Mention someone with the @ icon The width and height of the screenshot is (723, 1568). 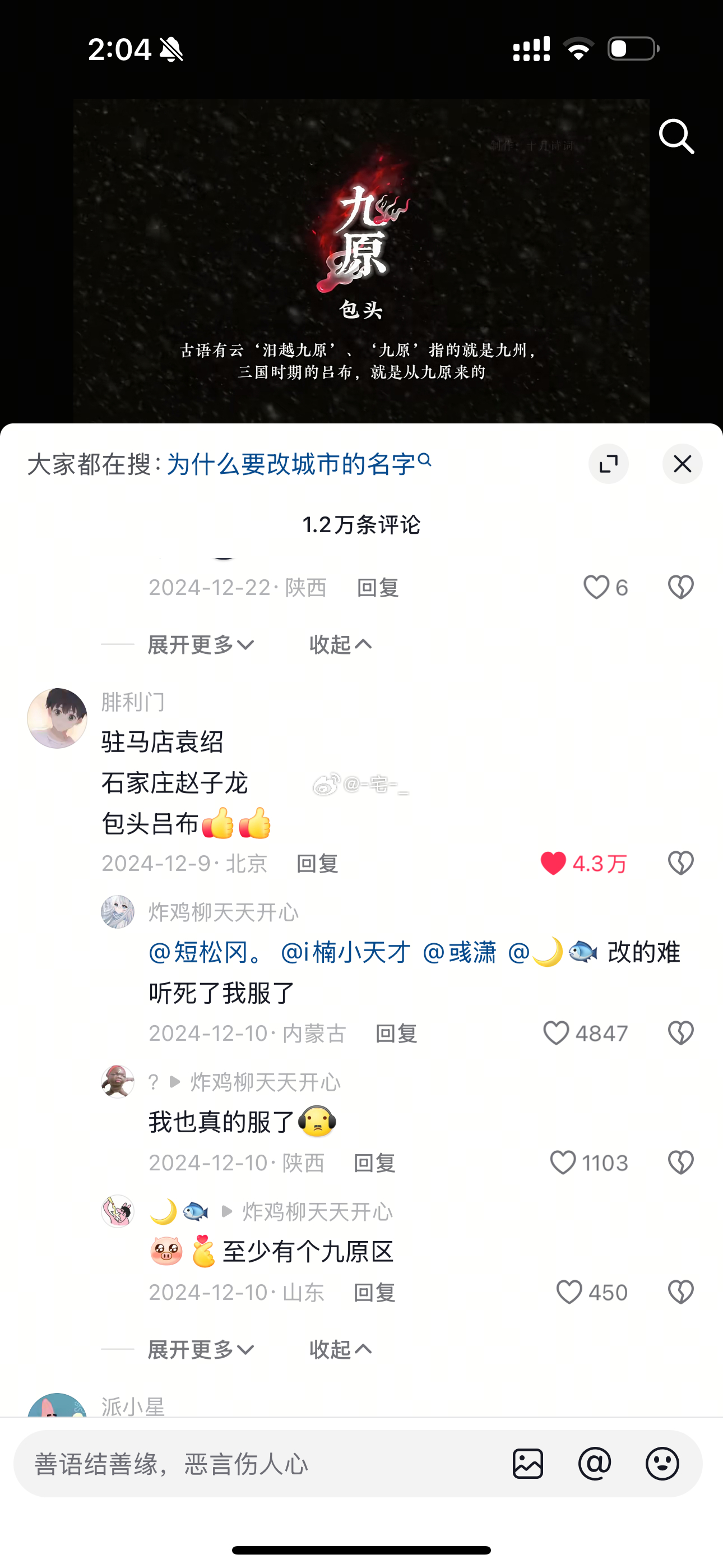595,1464
